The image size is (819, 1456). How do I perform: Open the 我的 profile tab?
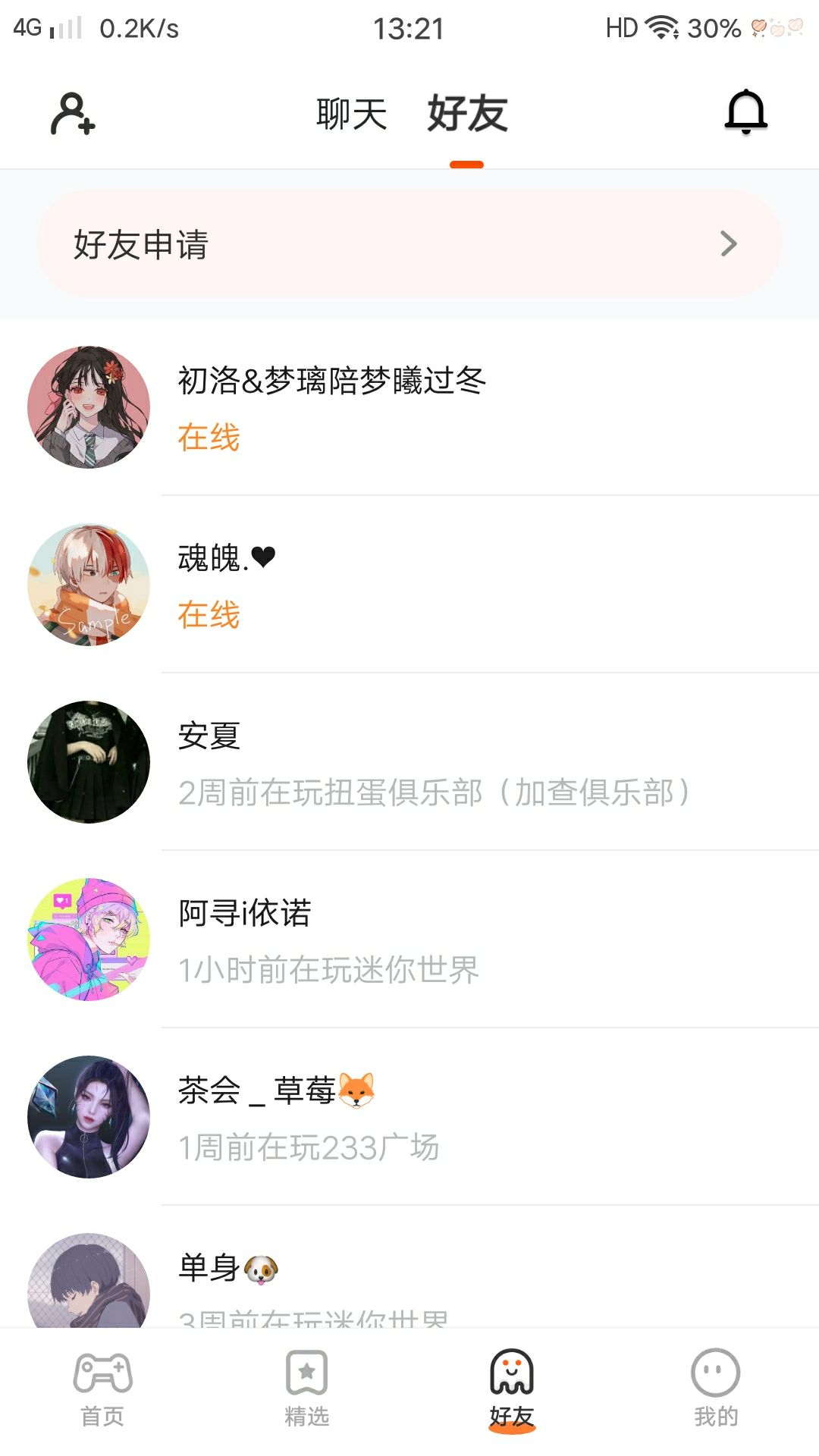pos(716,1389)
